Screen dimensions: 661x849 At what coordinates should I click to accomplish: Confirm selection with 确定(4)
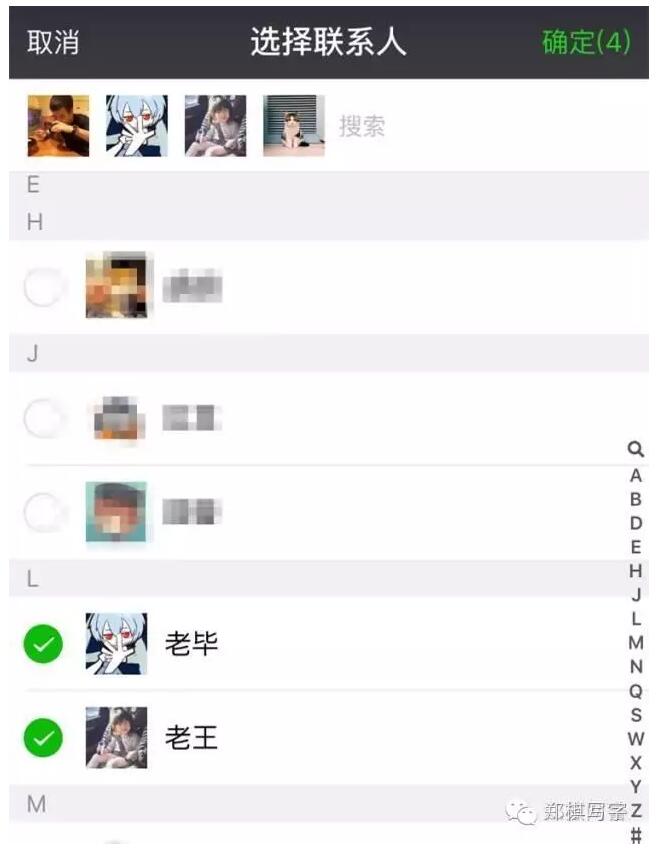[586, 43]
